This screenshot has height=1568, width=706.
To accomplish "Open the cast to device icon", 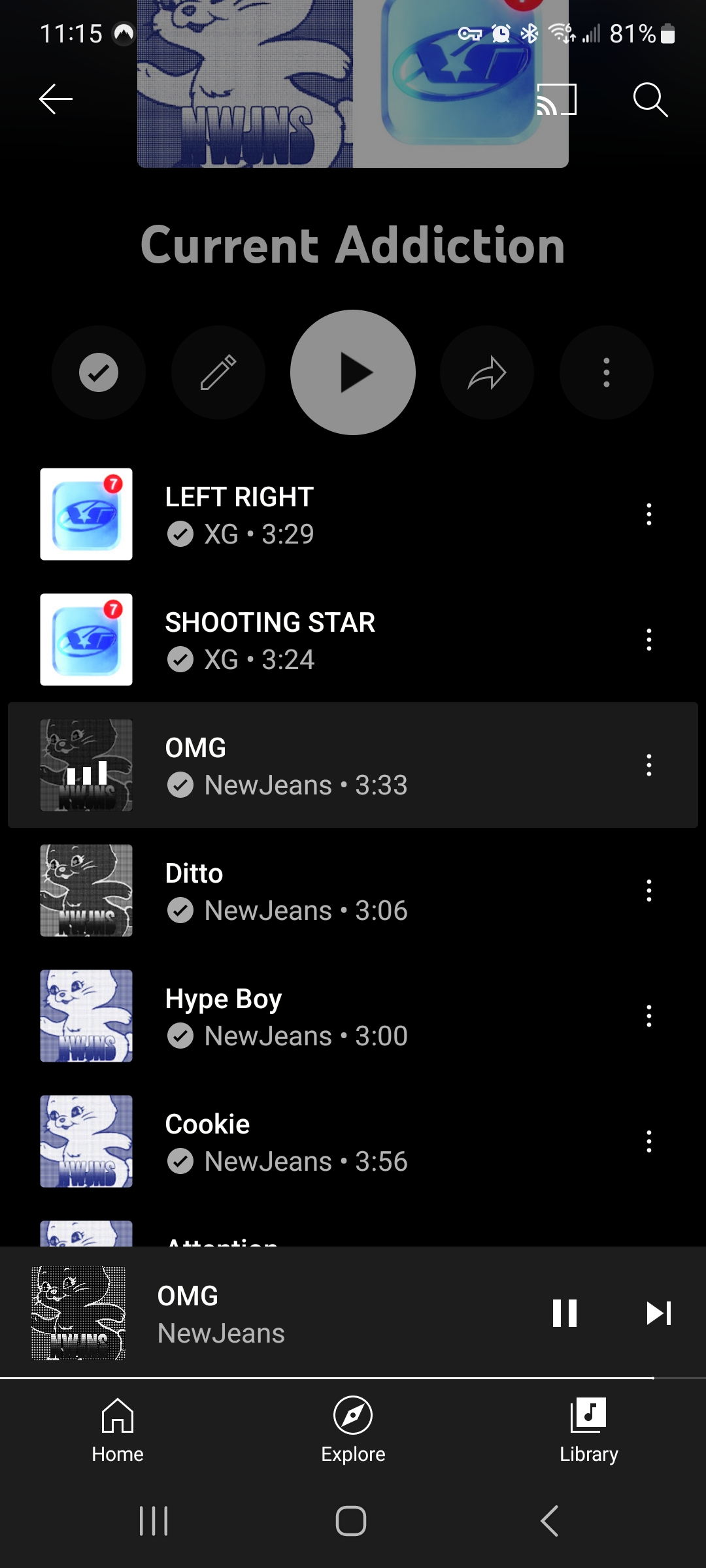I will [556, 100].
